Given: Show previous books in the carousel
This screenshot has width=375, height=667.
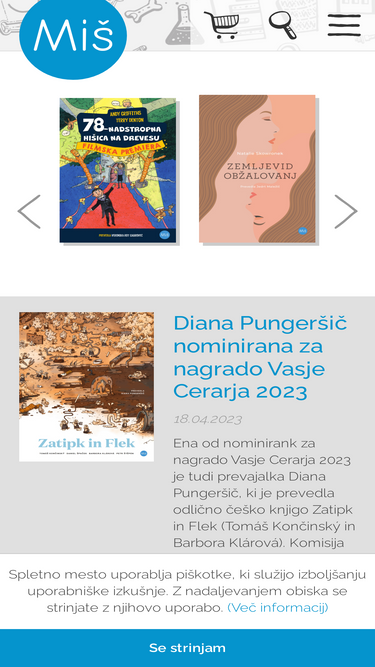Looking at the screenshot, I should (29, 212).
